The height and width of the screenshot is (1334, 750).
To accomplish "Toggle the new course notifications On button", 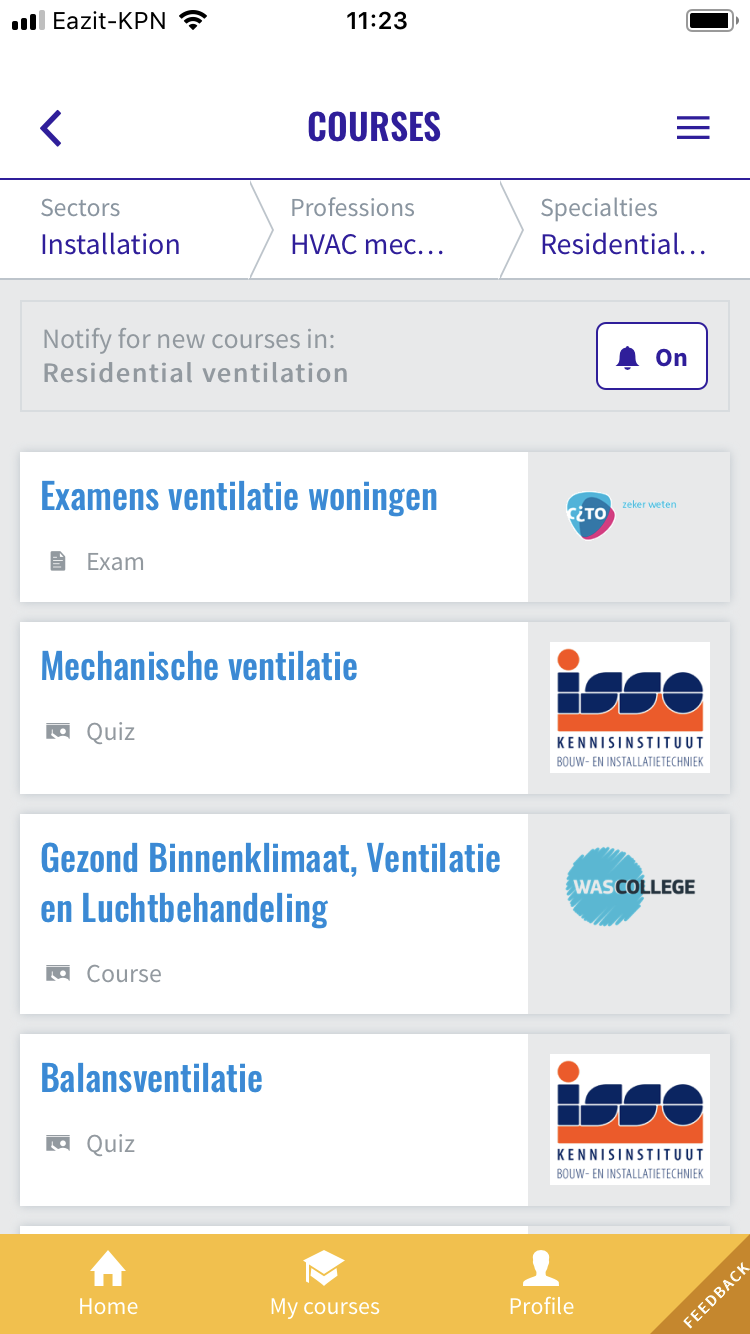I will (x=652, y=356).
